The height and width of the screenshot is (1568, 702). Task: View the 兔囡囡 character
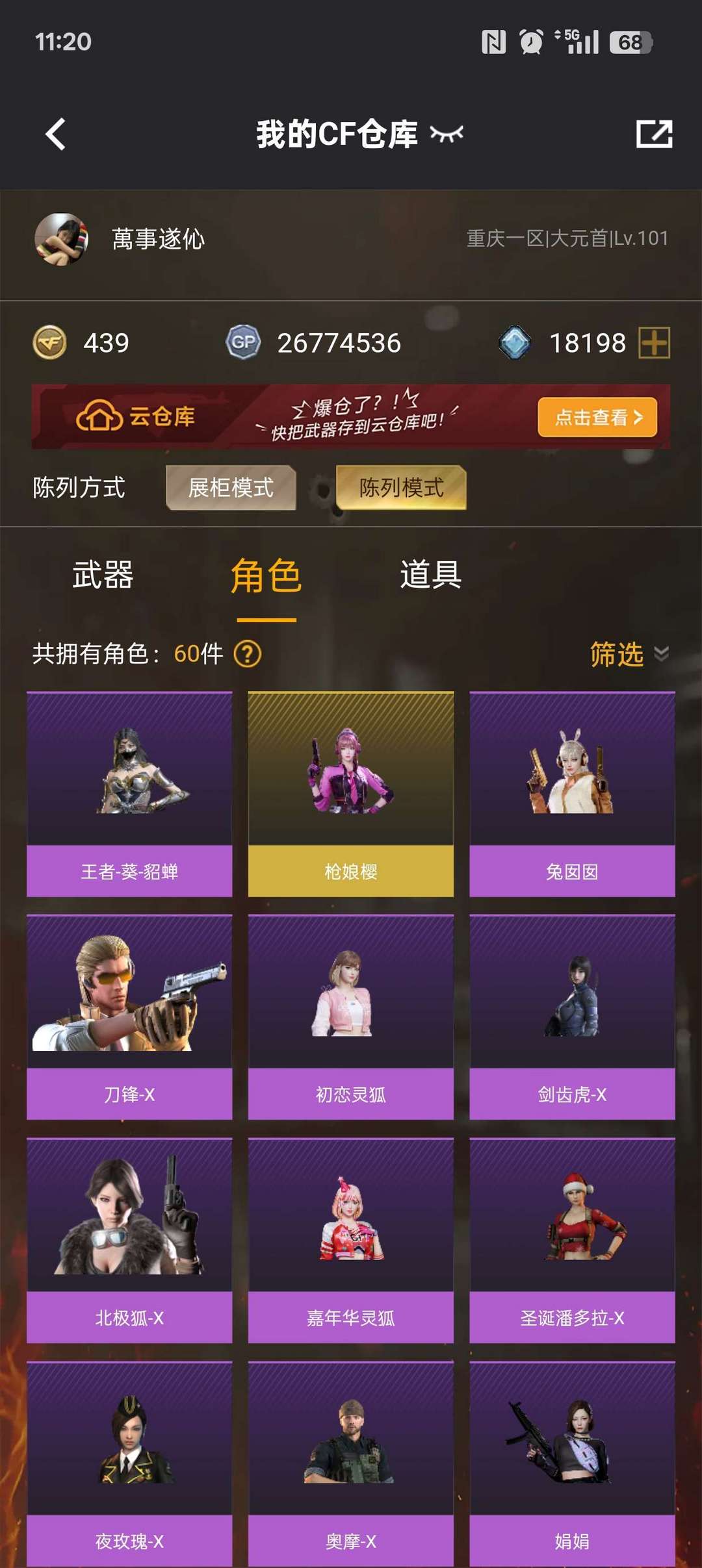point(572,794)
